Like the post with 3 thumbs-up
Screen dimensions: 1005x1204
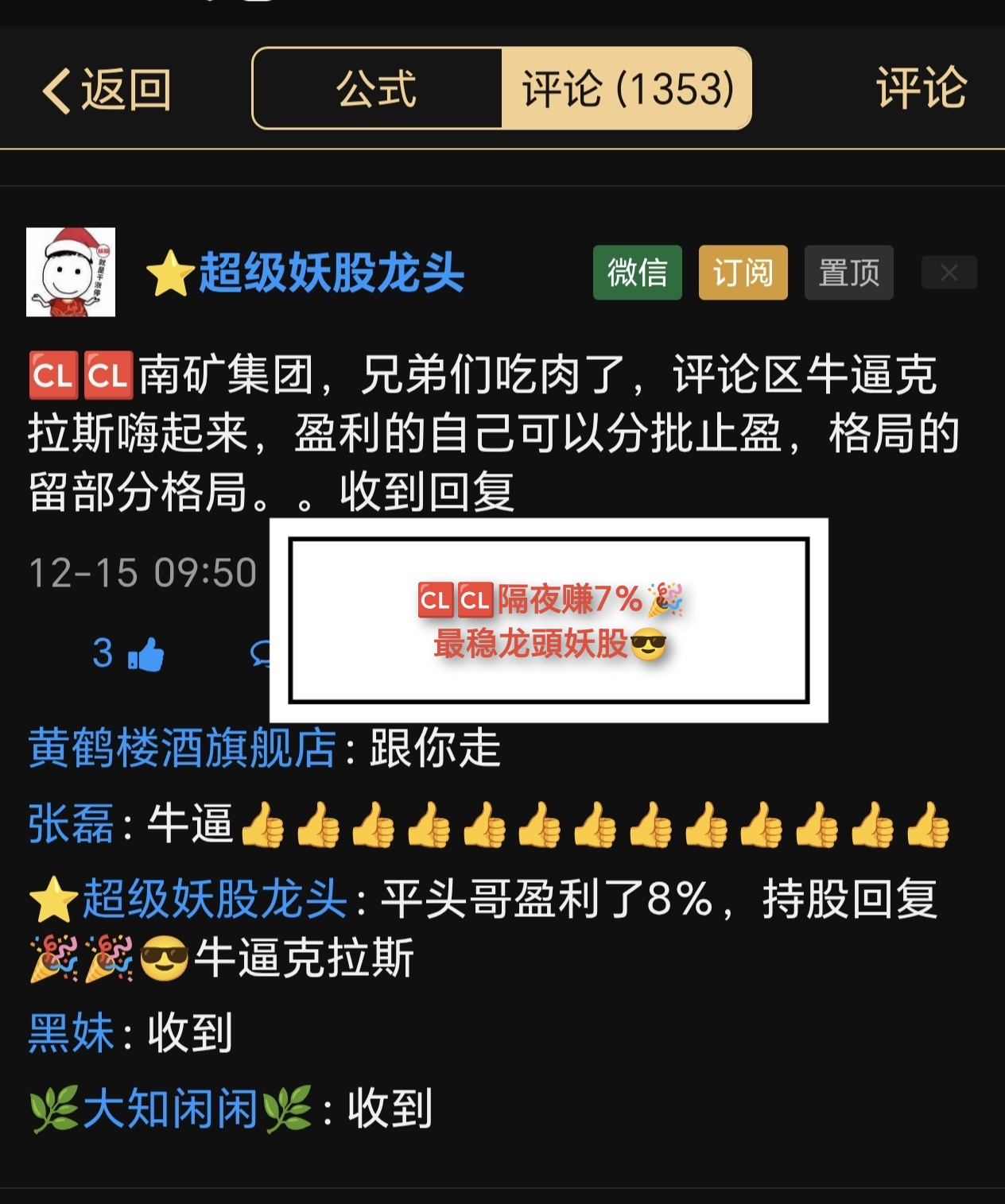[129, 654]
